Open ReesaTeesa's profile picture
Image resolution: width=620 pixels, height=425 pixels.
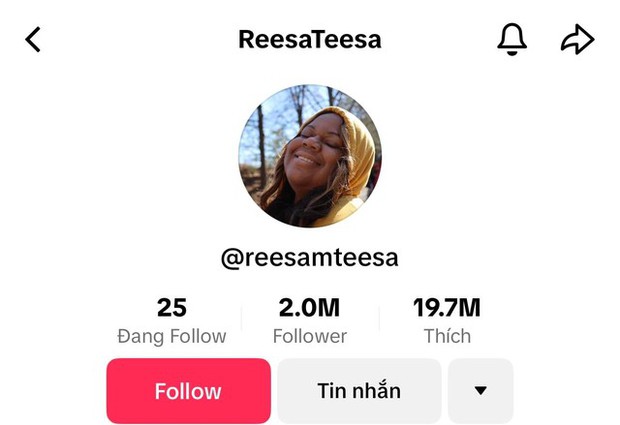308,156
